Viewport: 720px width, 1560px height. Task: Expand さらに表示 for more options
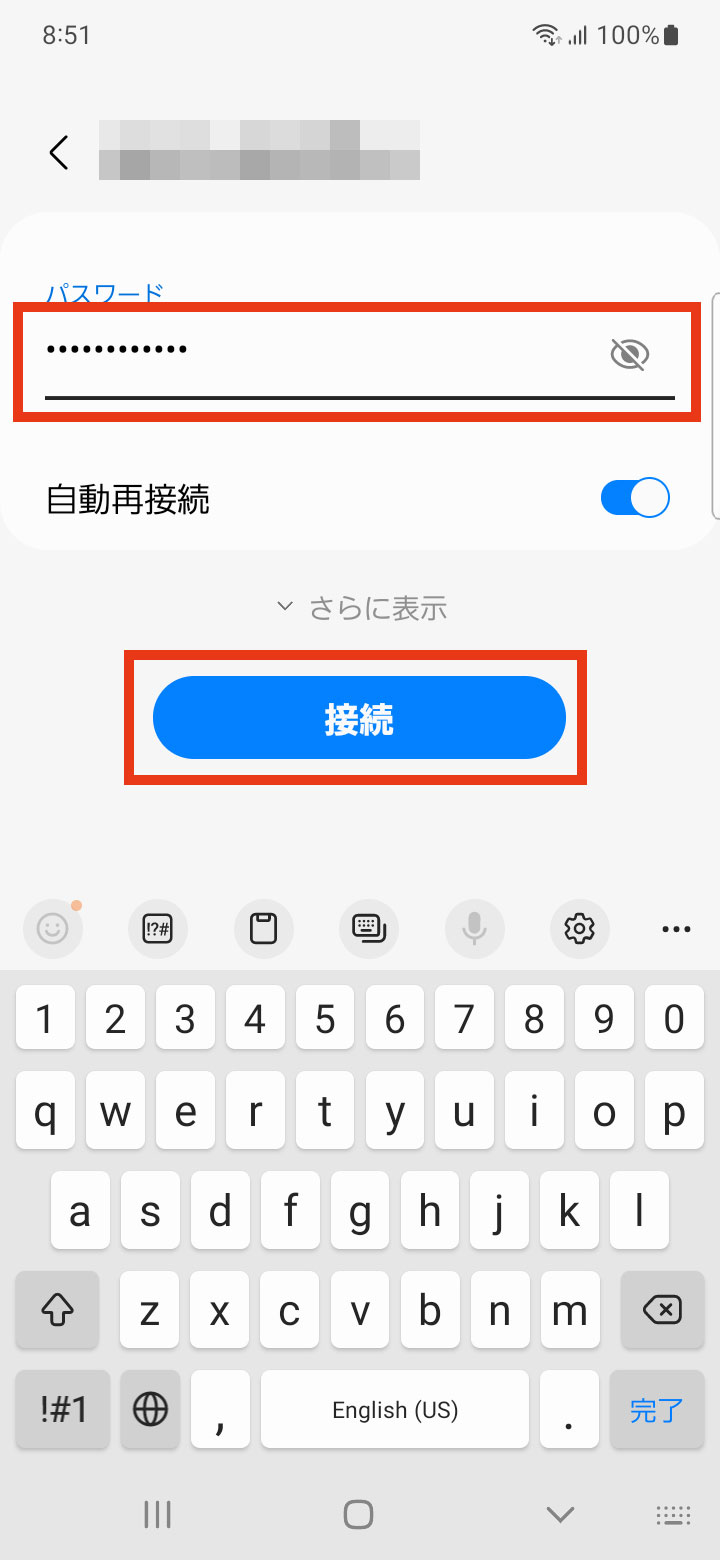coord(361,607)
